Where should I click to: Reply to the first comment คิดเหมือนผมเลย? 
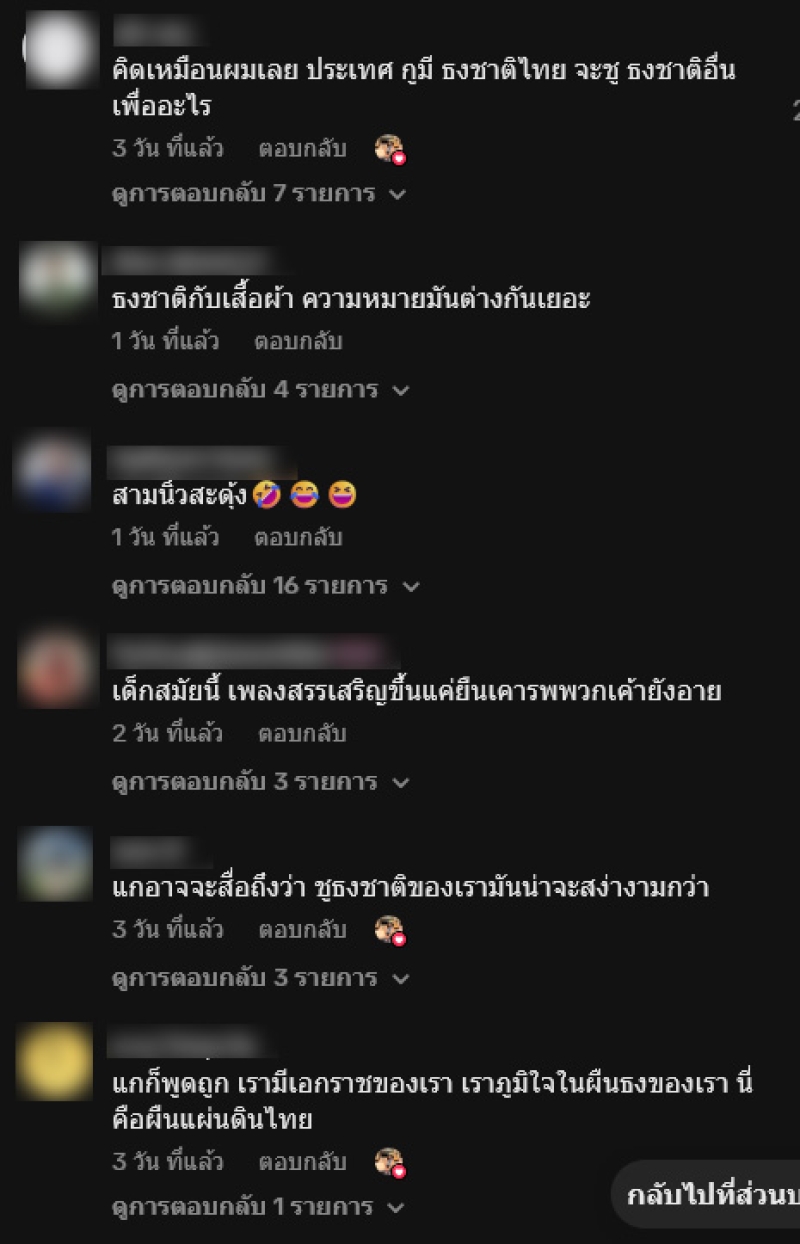(x=302, y=150)
